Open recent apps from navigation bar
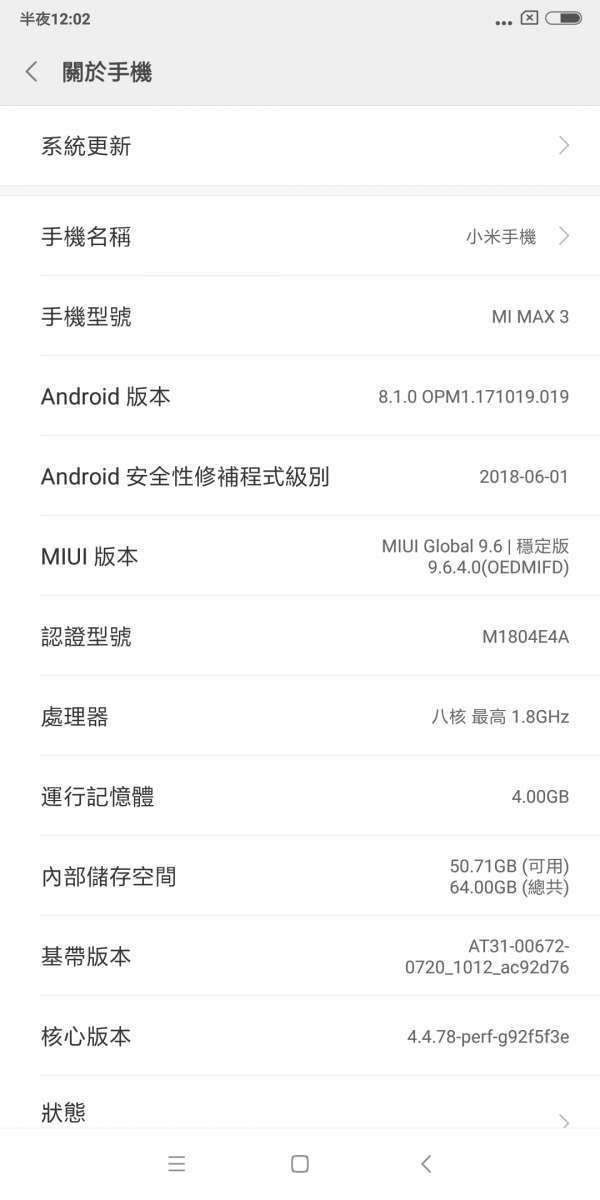 pos(177,1164)
